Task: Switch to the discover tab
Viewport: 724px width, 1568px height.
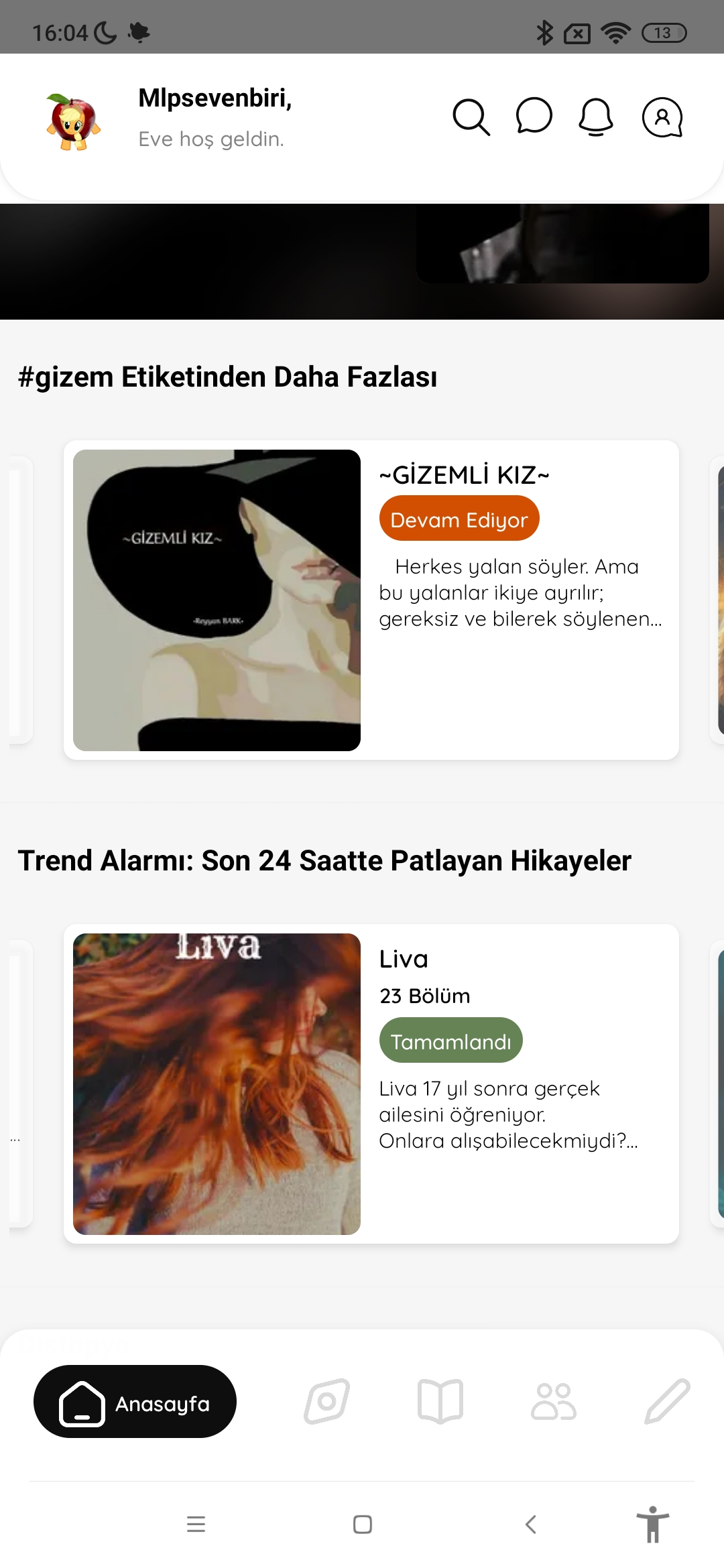Action: pyautogui.click(x=327, y=1401)
